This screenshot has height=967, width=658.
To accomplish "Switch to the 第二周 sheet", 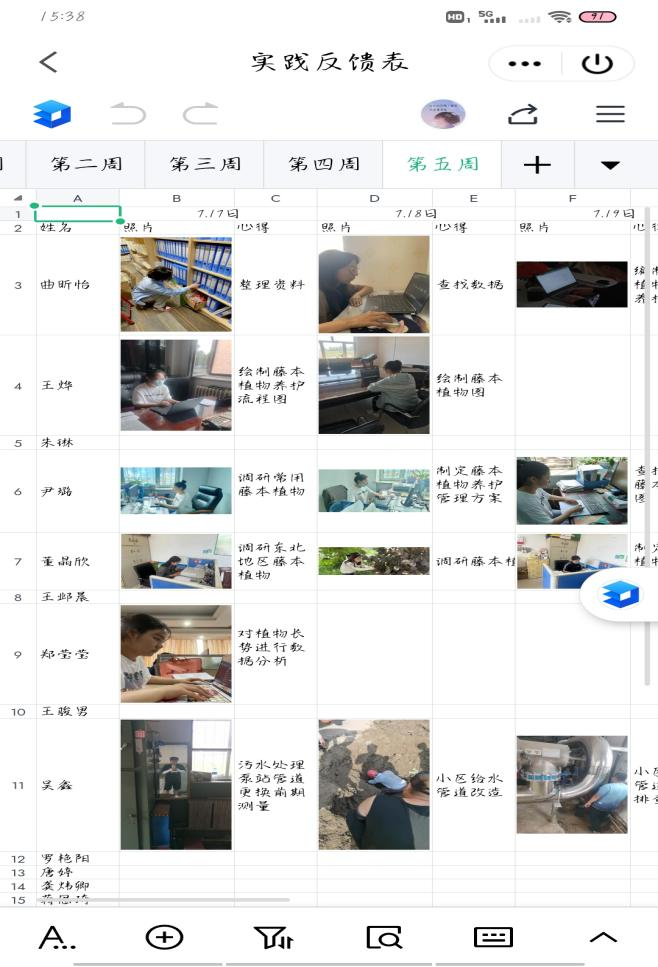I will coord(86,165).
